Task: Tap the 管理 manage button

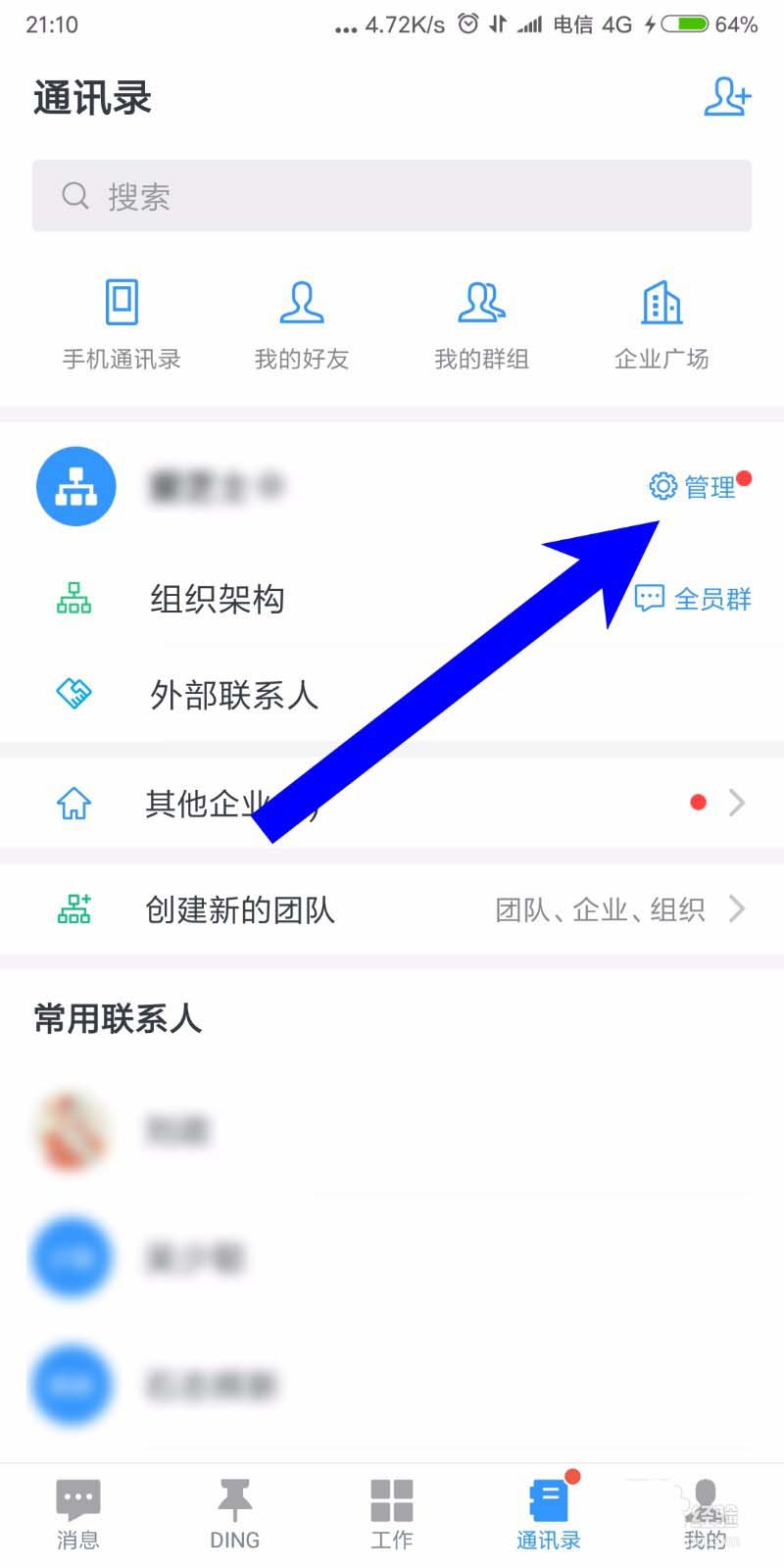Action: 694,486
